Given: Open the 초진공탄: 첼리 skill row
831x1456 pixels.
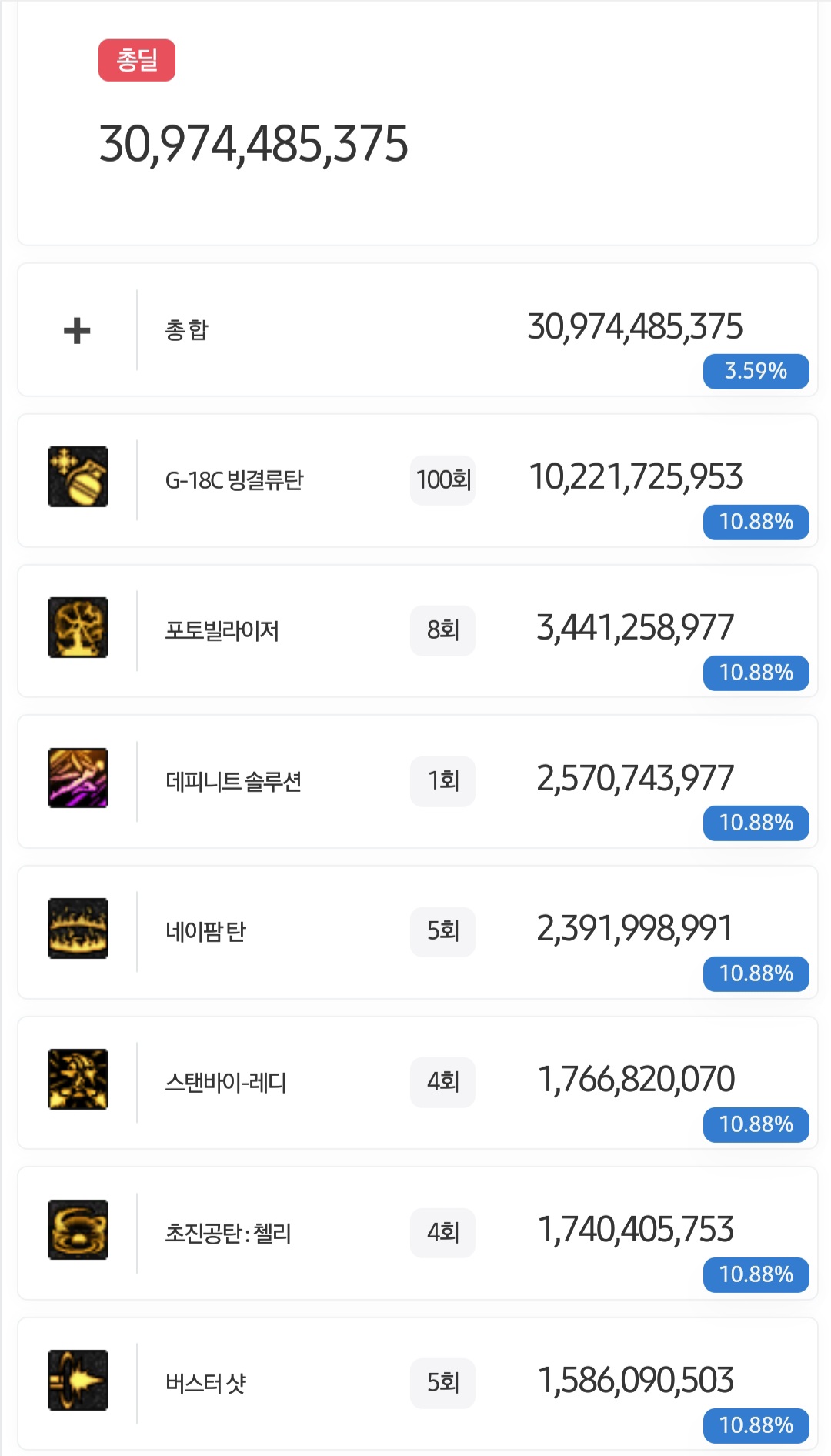Looking at the screenshot, I should (417, 1234).
